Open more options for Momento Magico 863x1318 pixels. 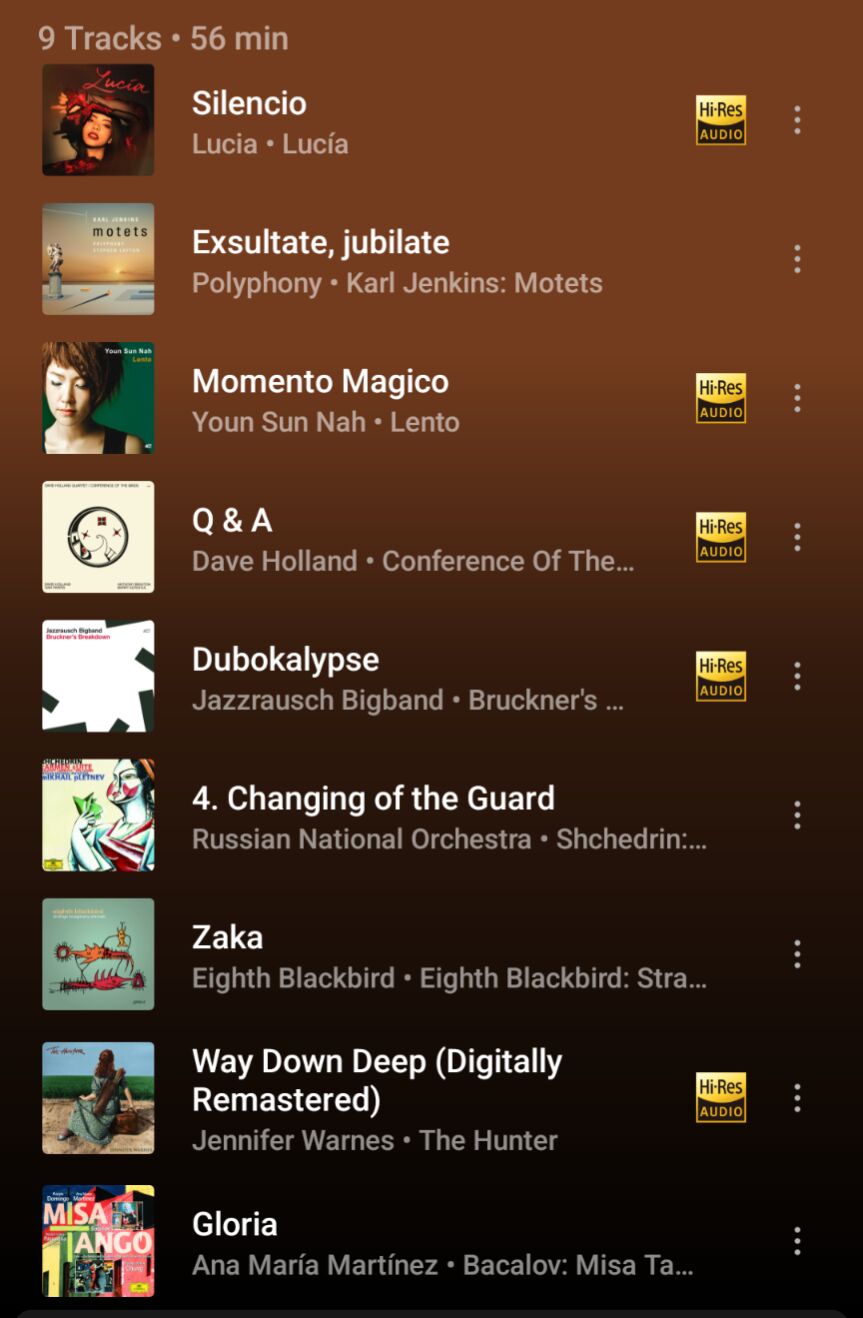pyautogui.click(x=797, y=398)
